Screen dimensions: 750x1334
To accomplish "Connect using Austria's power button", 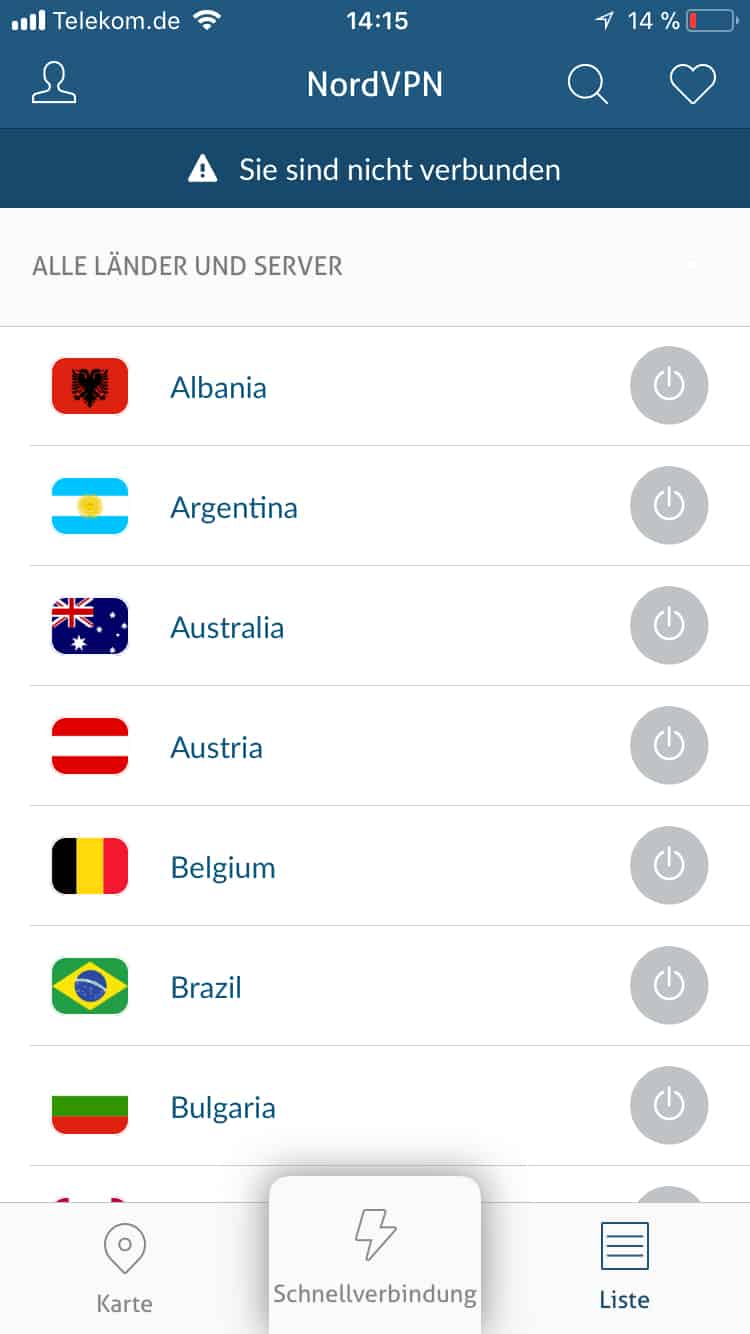I will point(669,746).
